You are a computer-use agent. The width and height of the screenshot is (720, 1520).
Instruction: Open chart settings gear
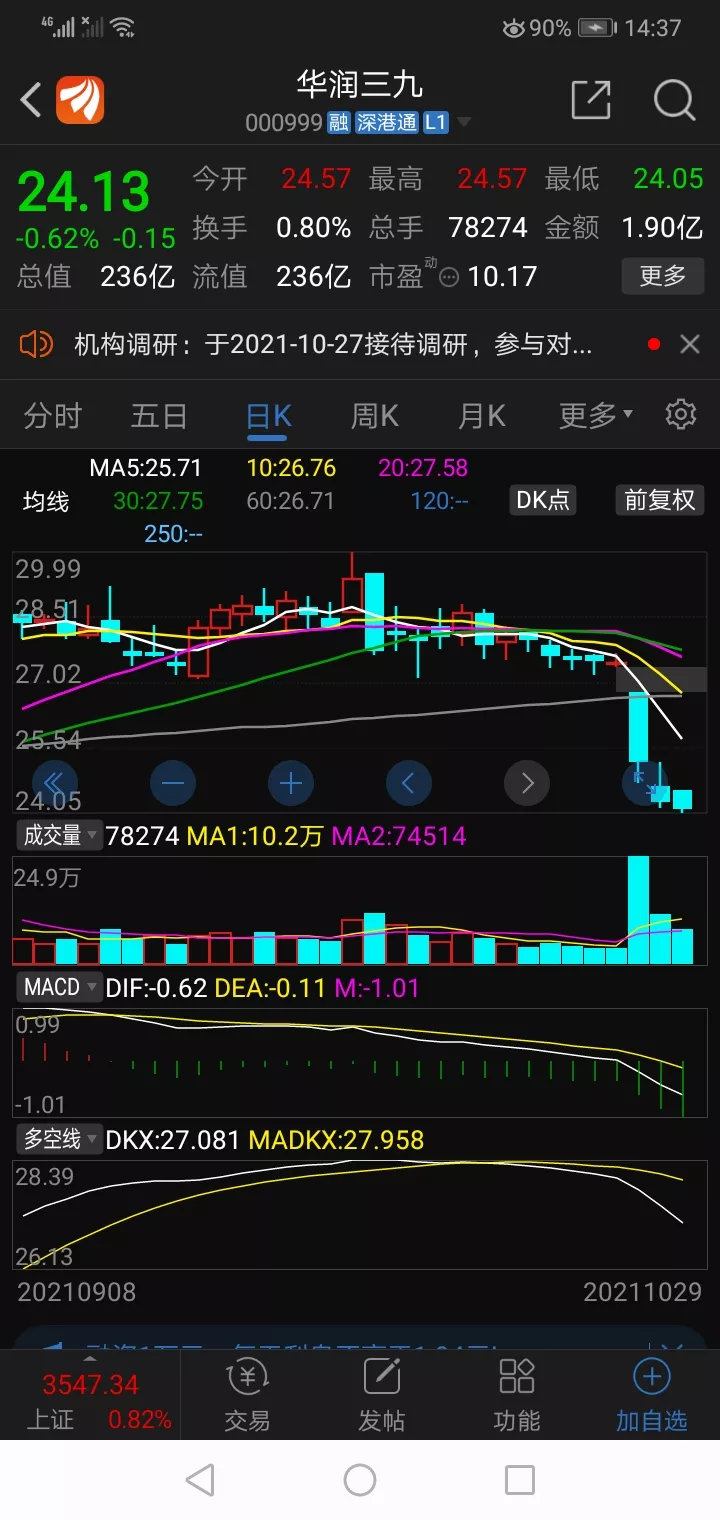coord(681,414)
